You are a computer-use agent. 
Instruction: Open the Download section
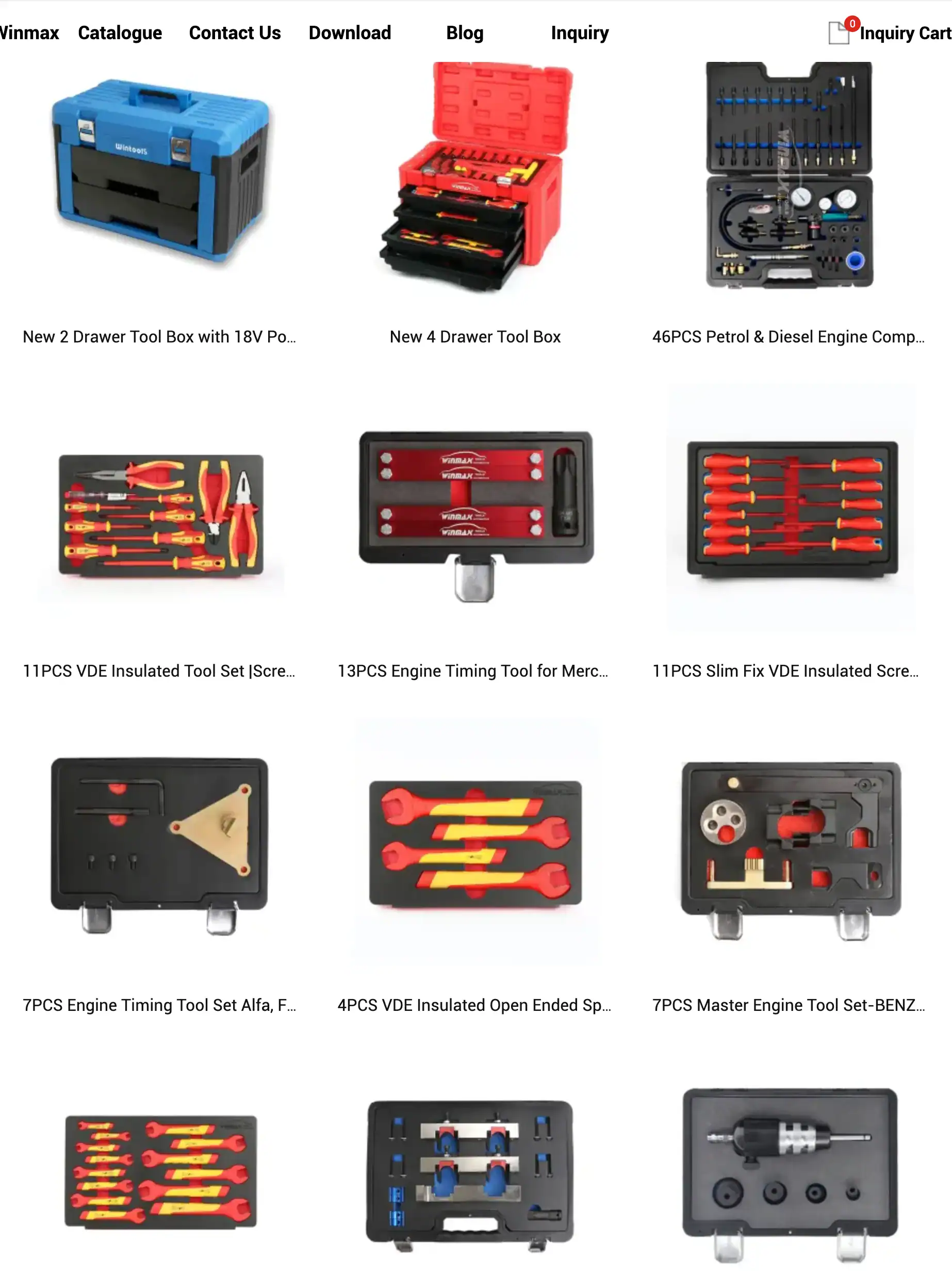coord(349,33)
